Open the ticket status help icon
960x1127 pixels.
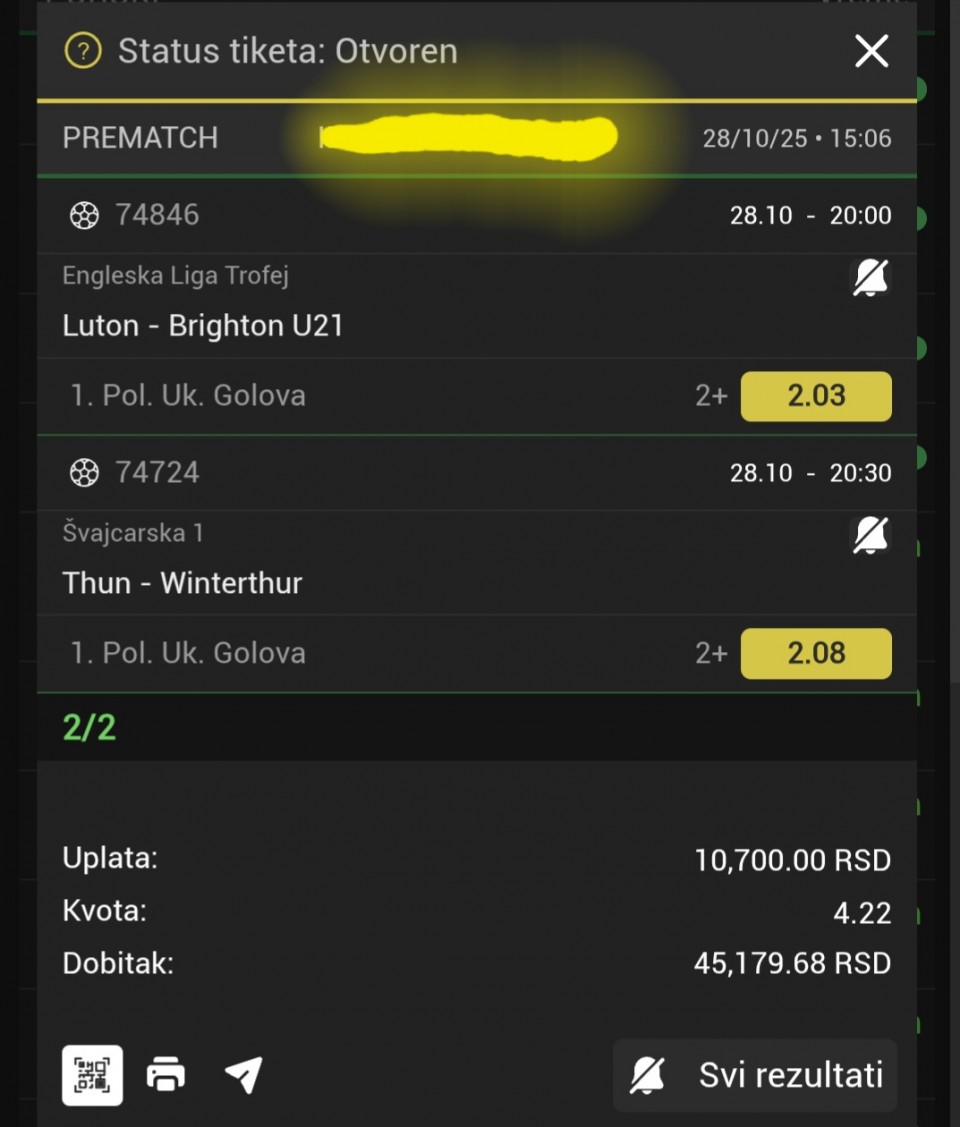pyautogui.click(x=83, y=51)
